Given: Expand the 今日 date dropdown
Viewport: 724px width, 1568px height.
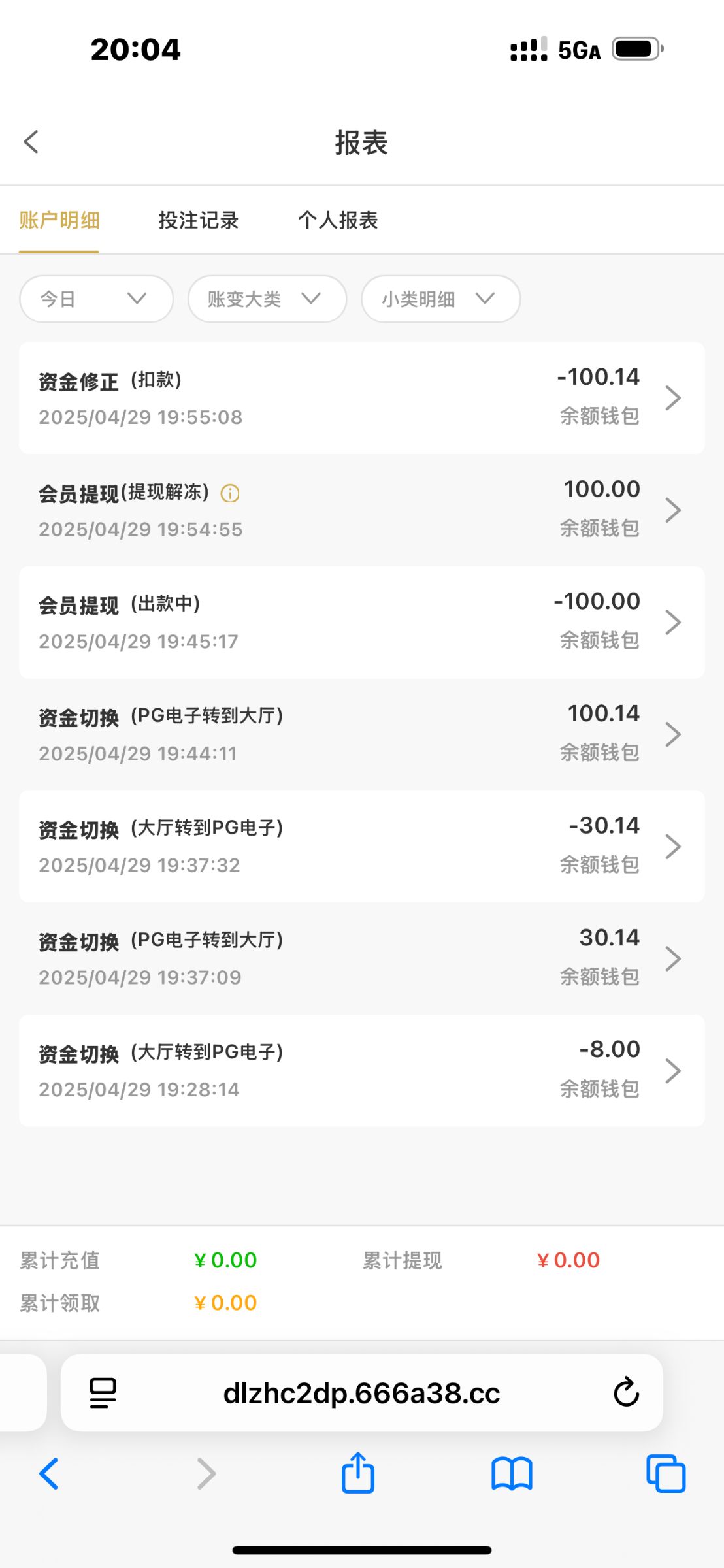Looking at the screenshot, I should pyautogui.click(x=96, y=299).
